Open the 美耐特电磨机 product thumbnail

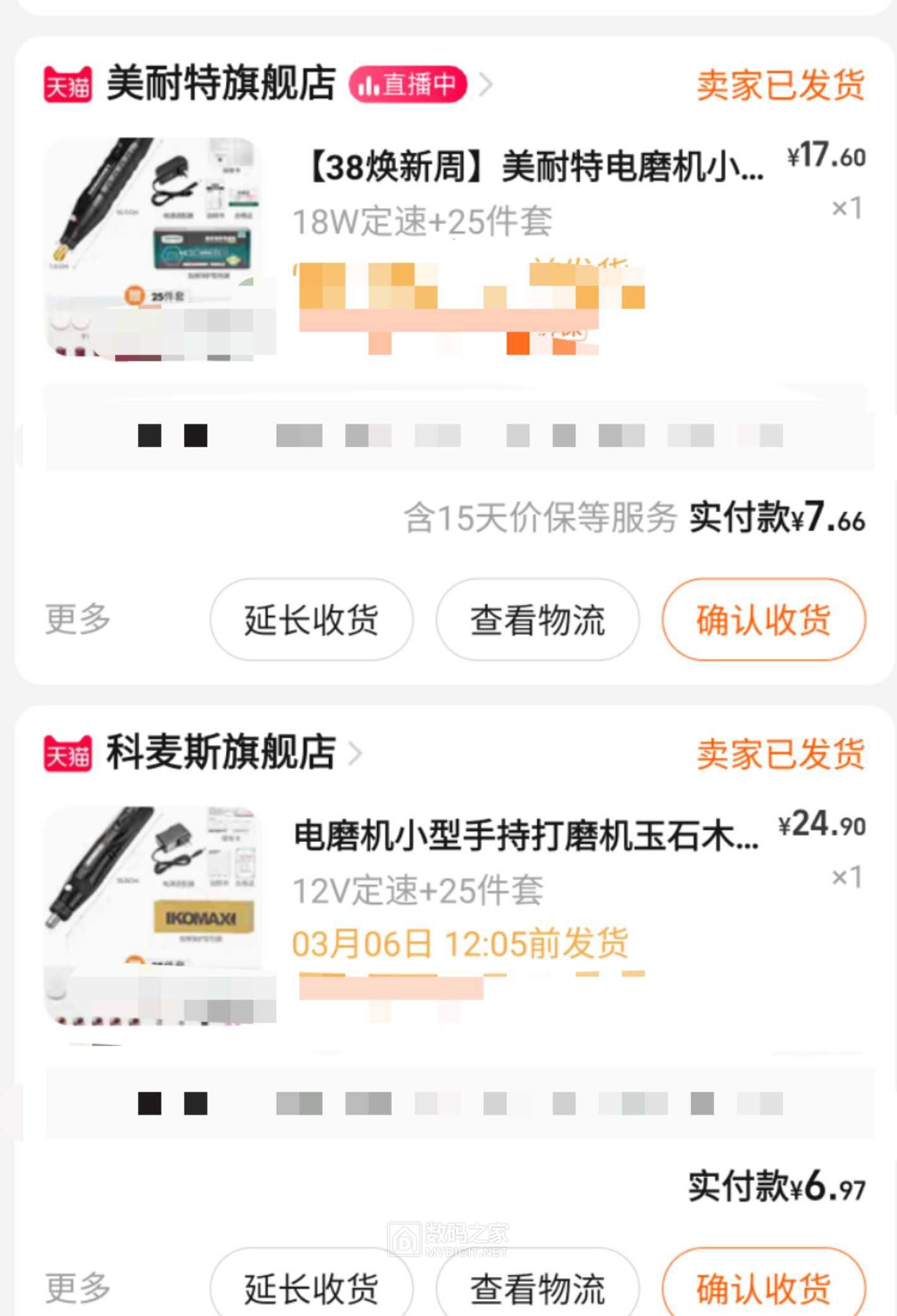tap(152, 248)
